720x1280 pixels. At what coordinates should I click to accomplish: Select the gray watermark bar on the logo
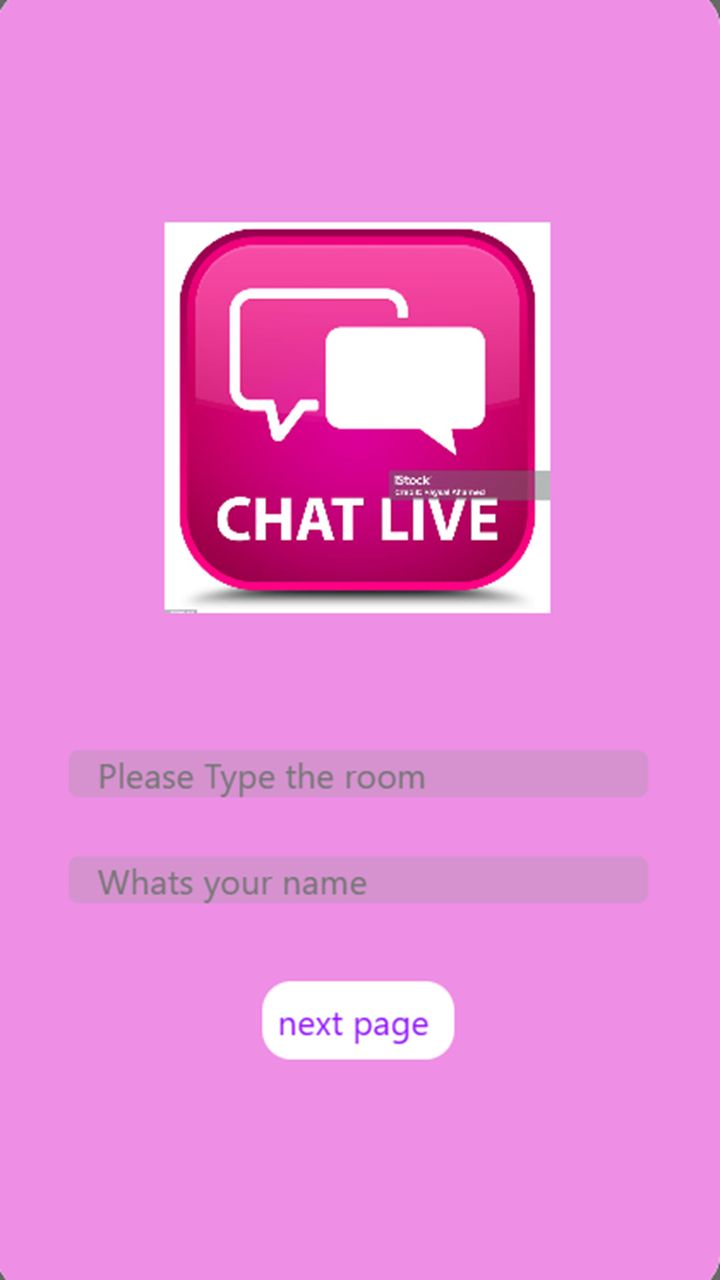point(470,485)
